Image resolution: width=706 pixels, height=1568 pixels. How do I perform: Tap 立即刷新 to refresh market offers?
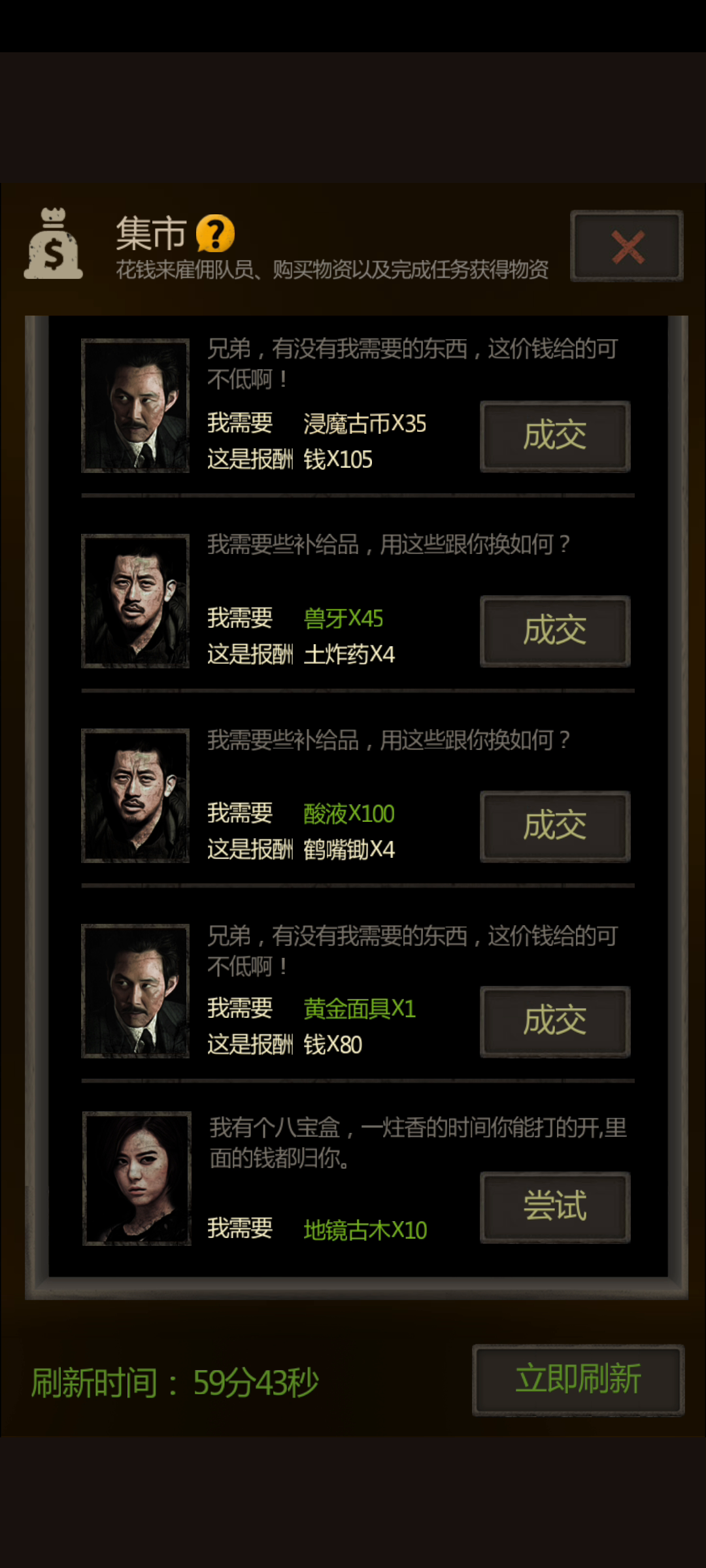(x=578, y=1379)
